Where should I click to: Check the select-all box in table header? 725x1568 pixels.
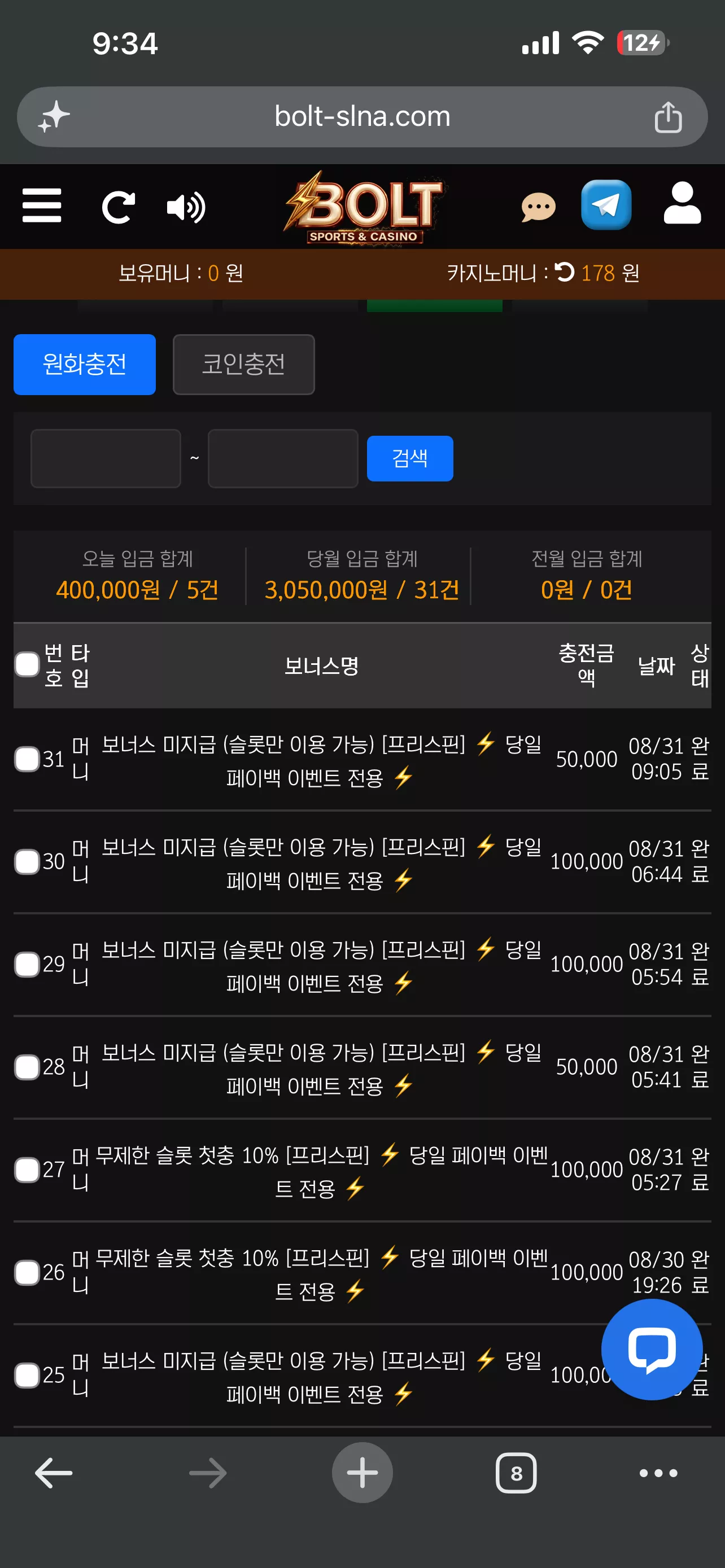coord(28,664)
